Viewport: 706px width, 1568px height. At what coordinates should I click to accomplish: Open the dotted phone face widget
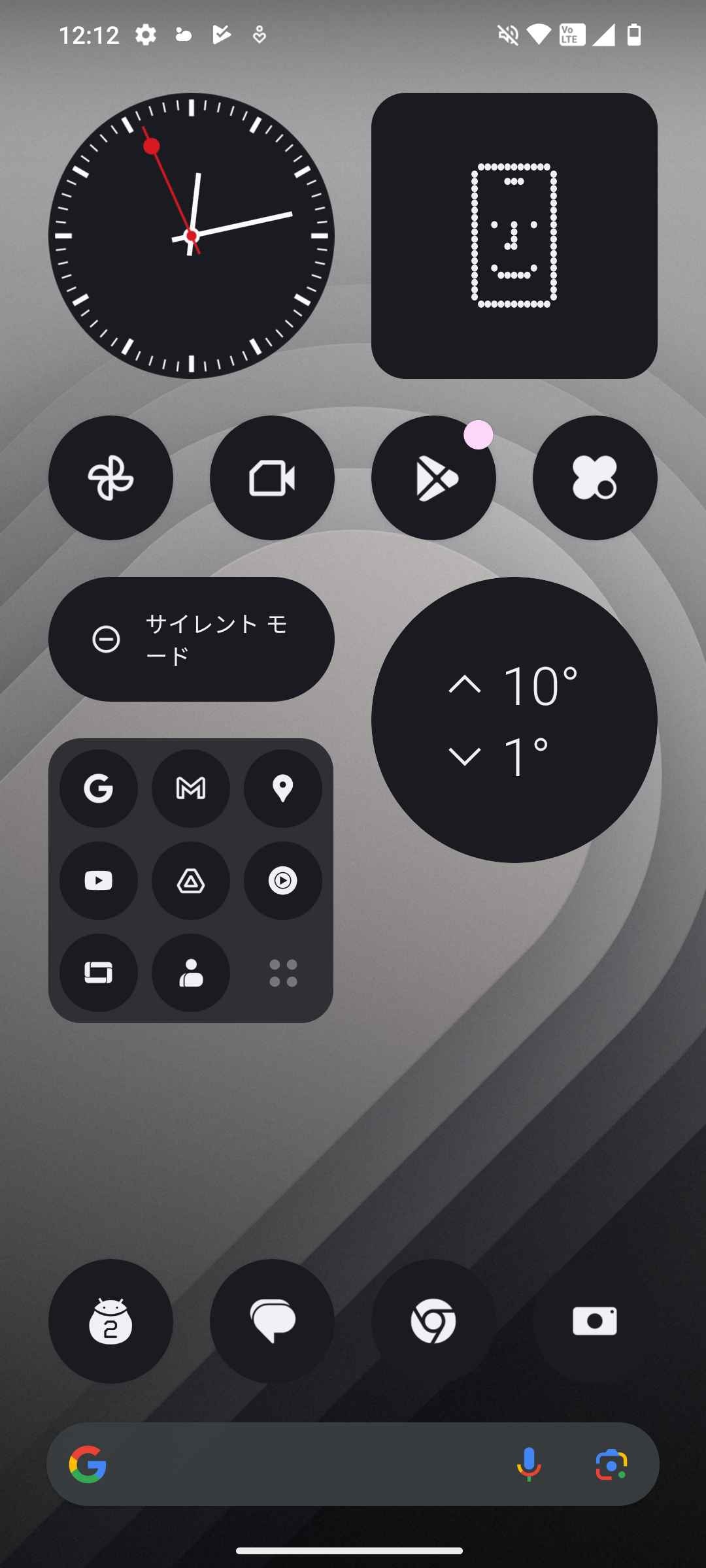click(514, 236)
